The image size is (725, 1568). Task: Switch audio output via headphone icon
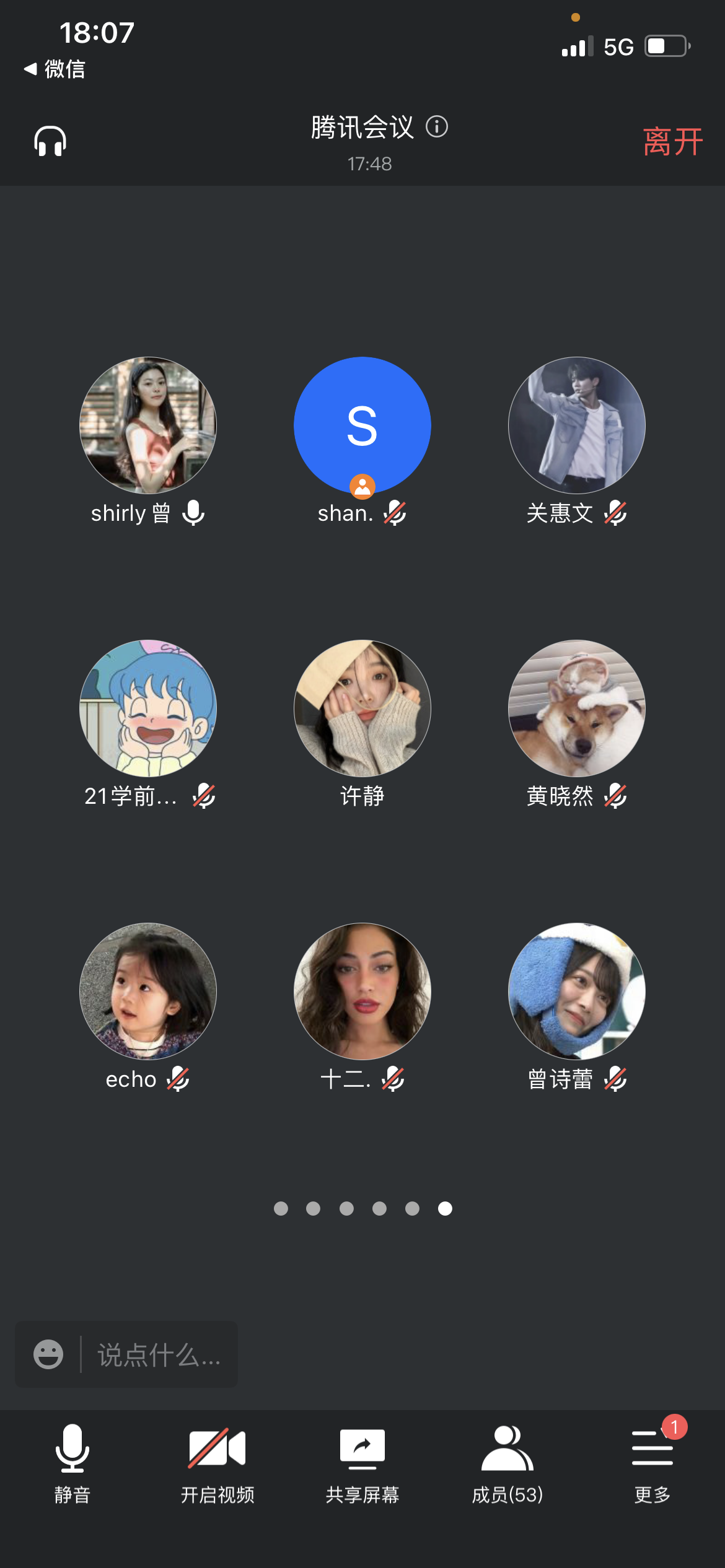coord(50,141)
